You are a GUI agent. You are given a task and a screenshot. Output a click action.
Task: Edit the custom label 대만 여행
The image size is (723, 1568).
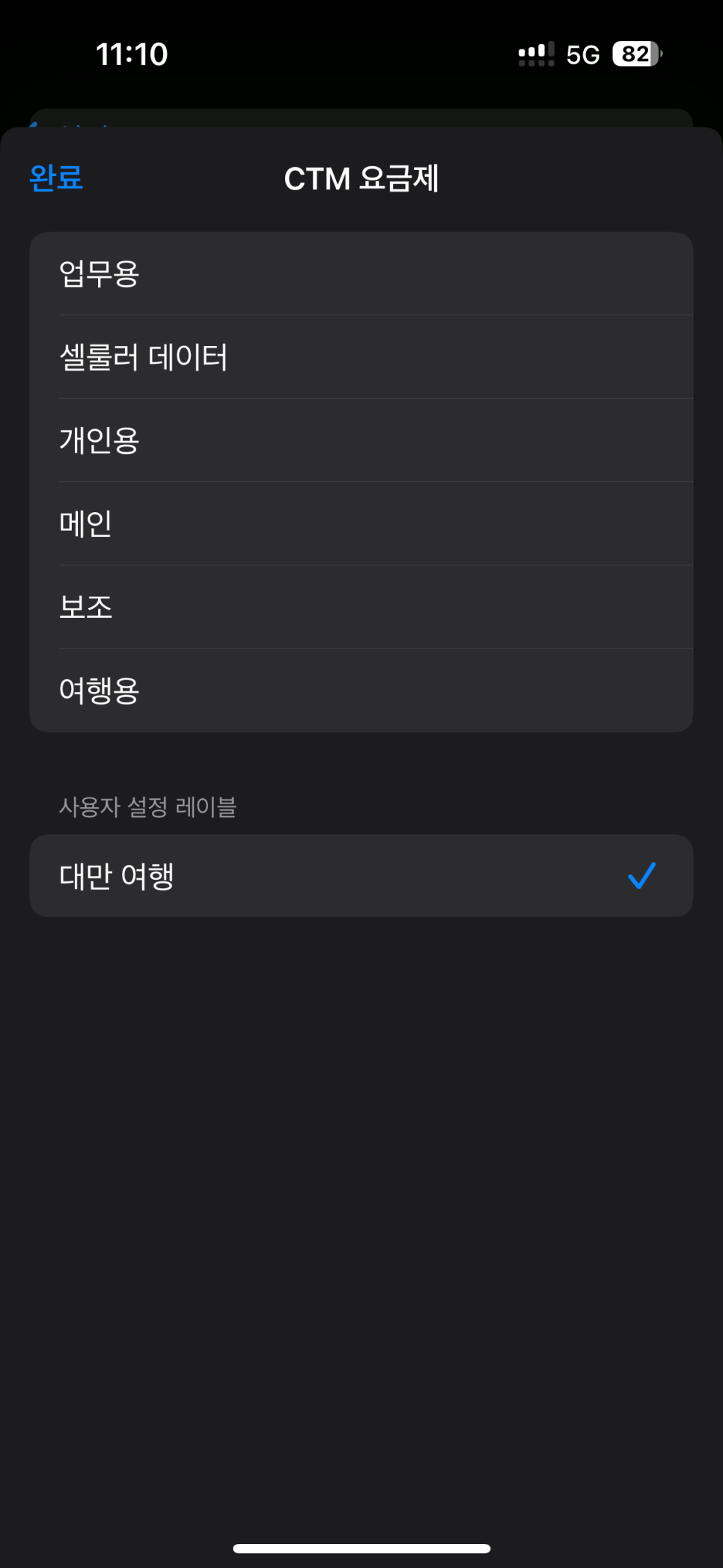(117, 876)
